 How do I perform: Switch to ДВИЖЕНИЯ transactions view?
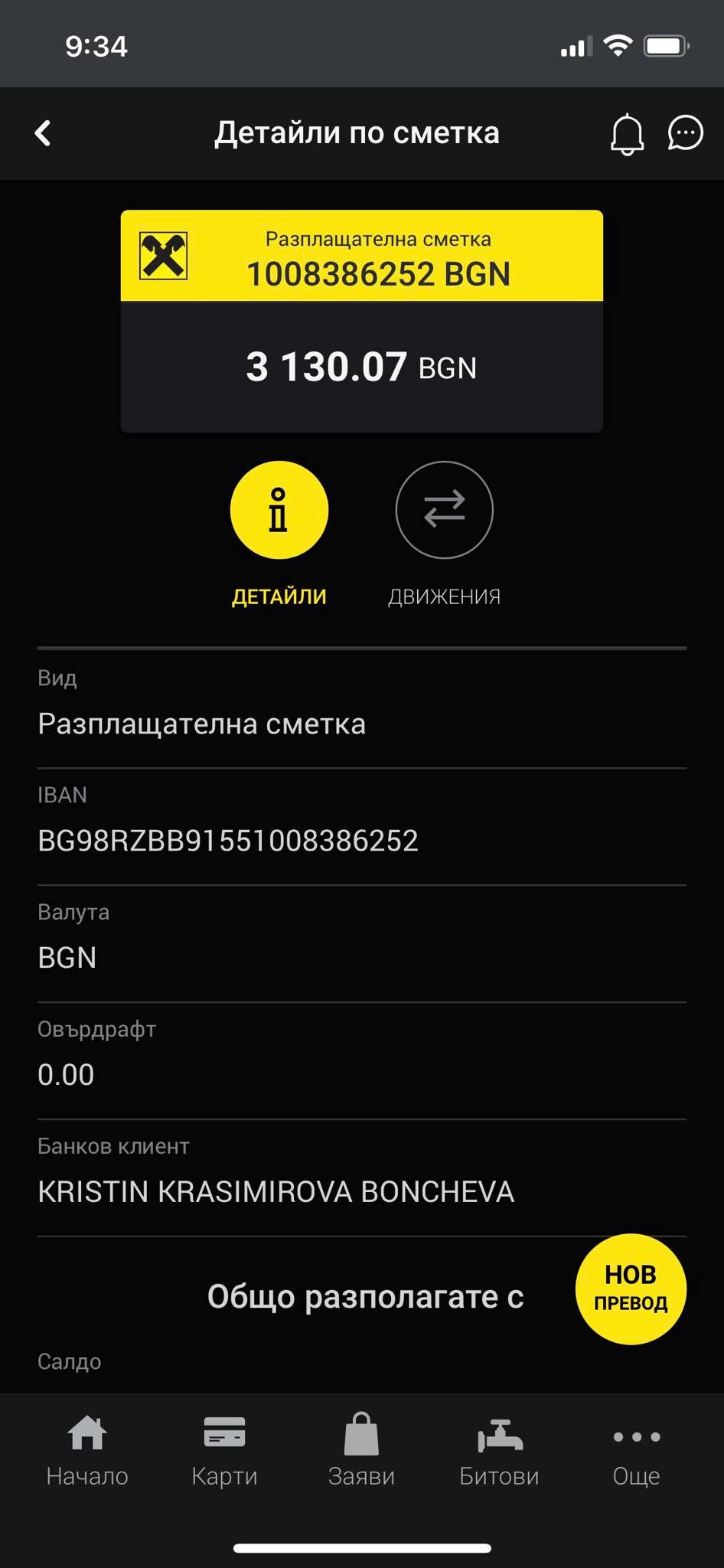[x=444, y=510]
